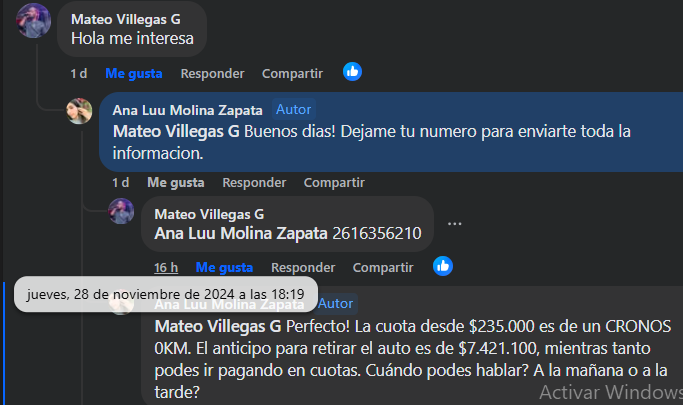Open Mateo's profile name above 'Hola me interesa'
The height and width of the screenshot is (405, 683).
coord(126,19)
